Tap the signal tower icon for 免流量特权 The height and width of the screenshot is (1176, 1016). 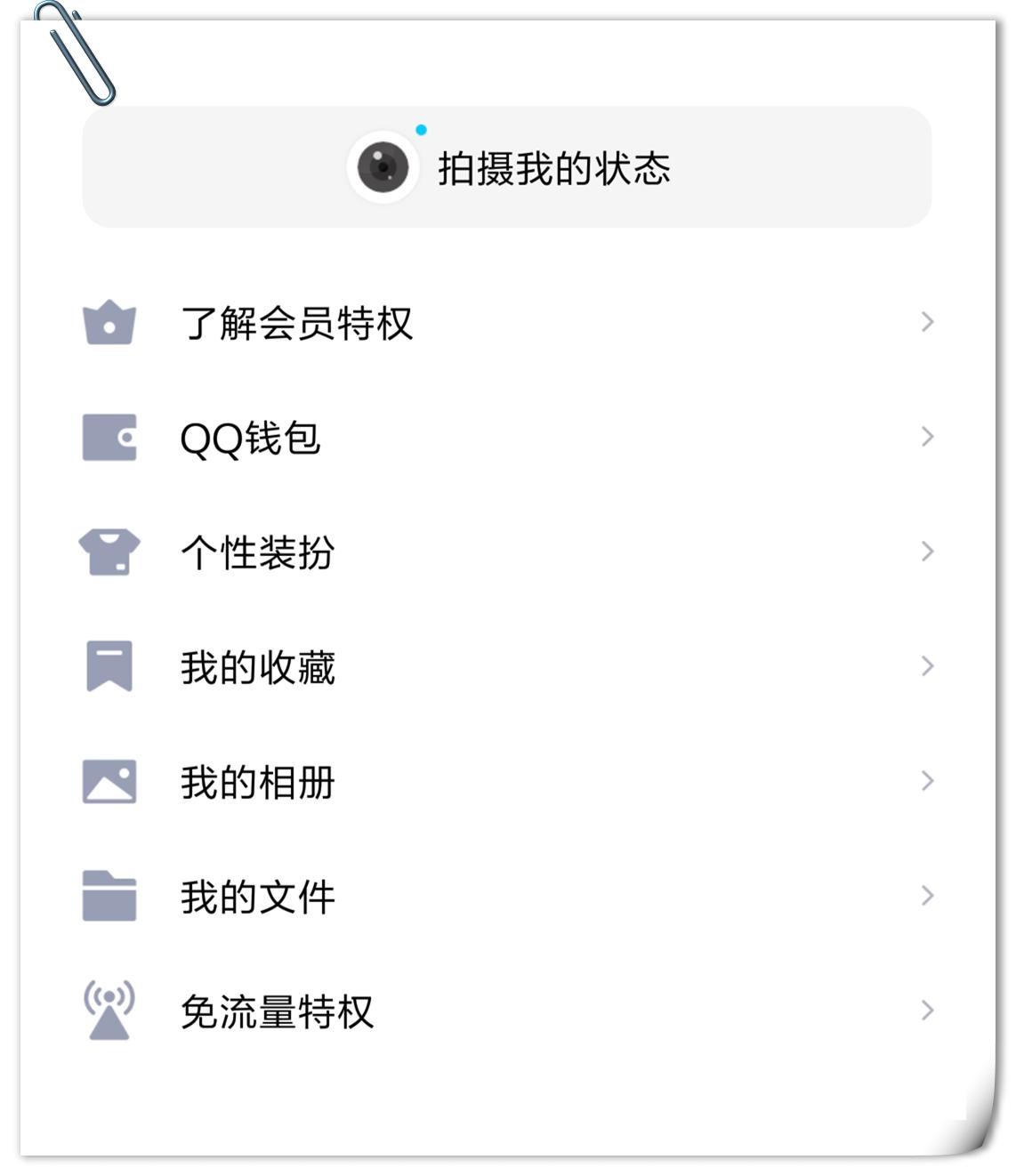(x=109, y=1009)
